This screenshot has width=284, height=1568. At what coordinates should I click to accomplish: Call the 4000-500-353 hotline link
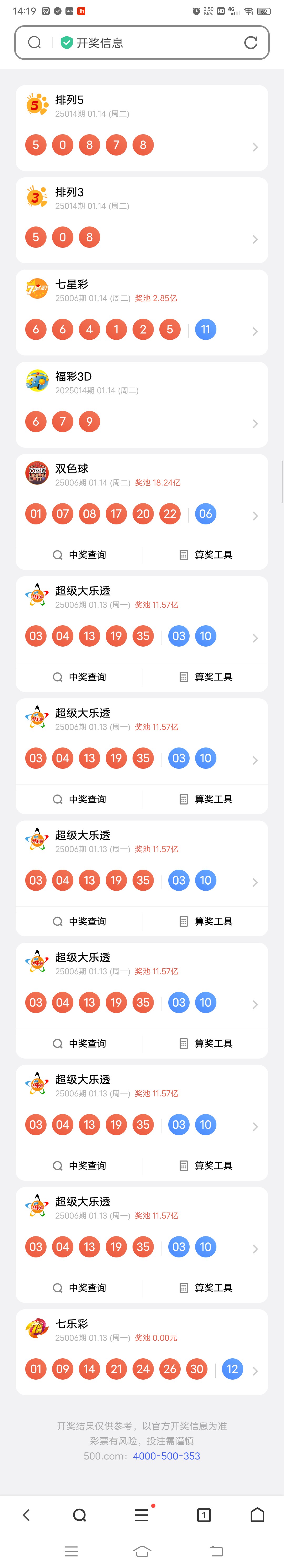166,1456
